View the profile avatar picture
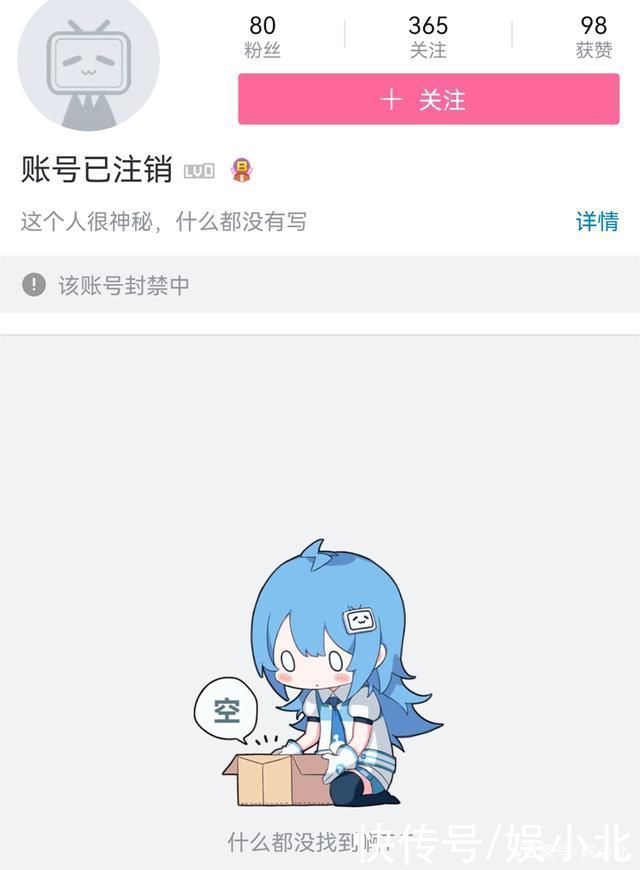The height and width of the screenshot is (870, 640). point(88,62)
